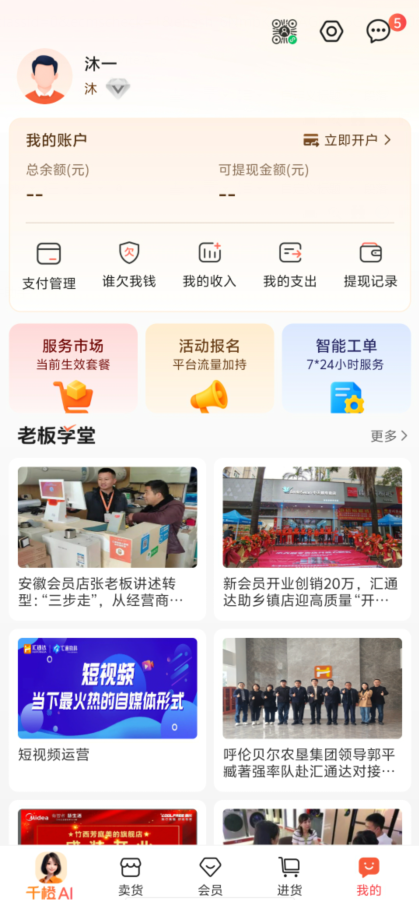Open the 智能工单 card

pyautogui.click(x=346, y=368)
